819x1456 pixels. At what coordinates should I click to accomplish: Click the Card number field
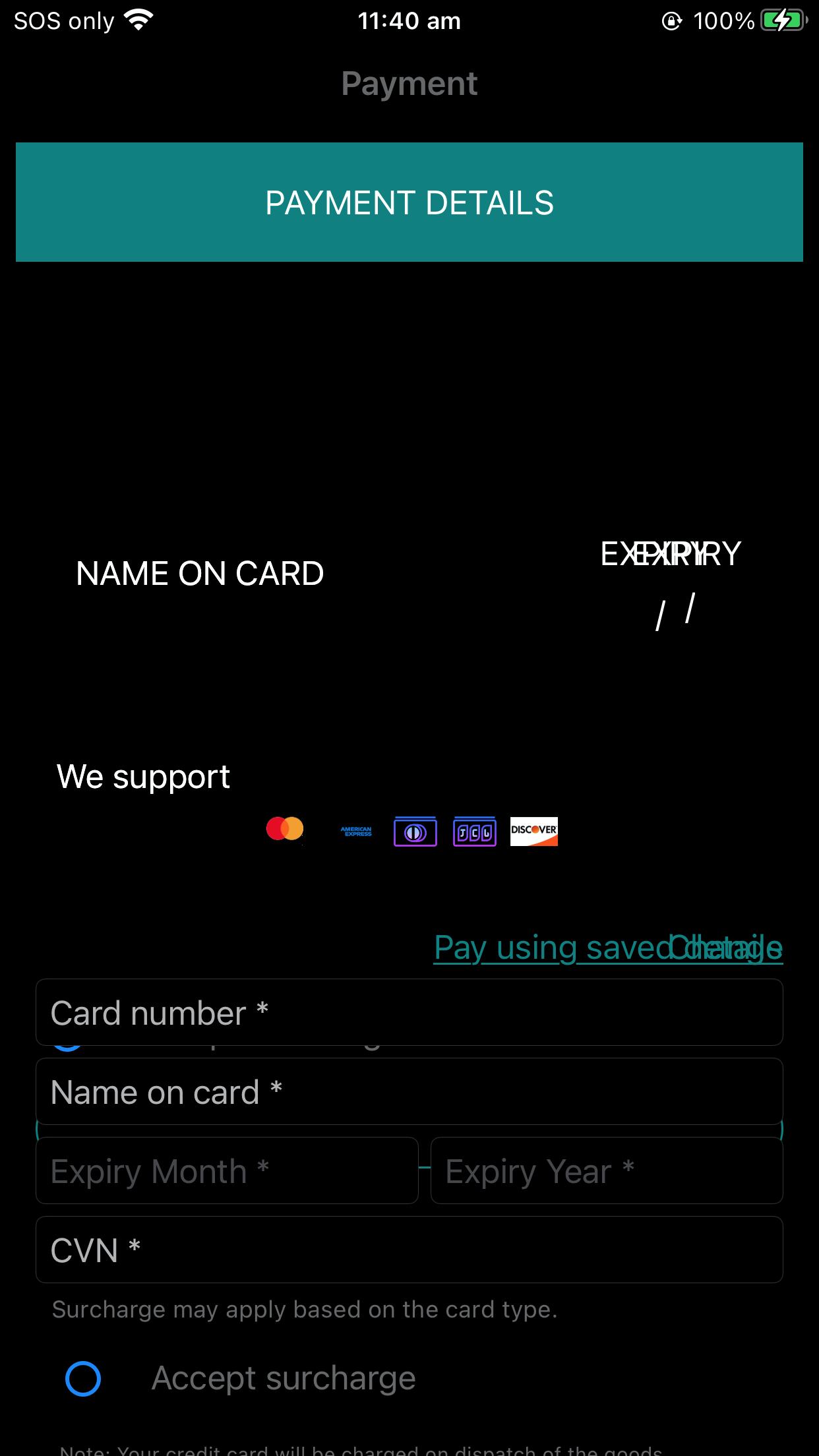click(x=409, y=1012)
